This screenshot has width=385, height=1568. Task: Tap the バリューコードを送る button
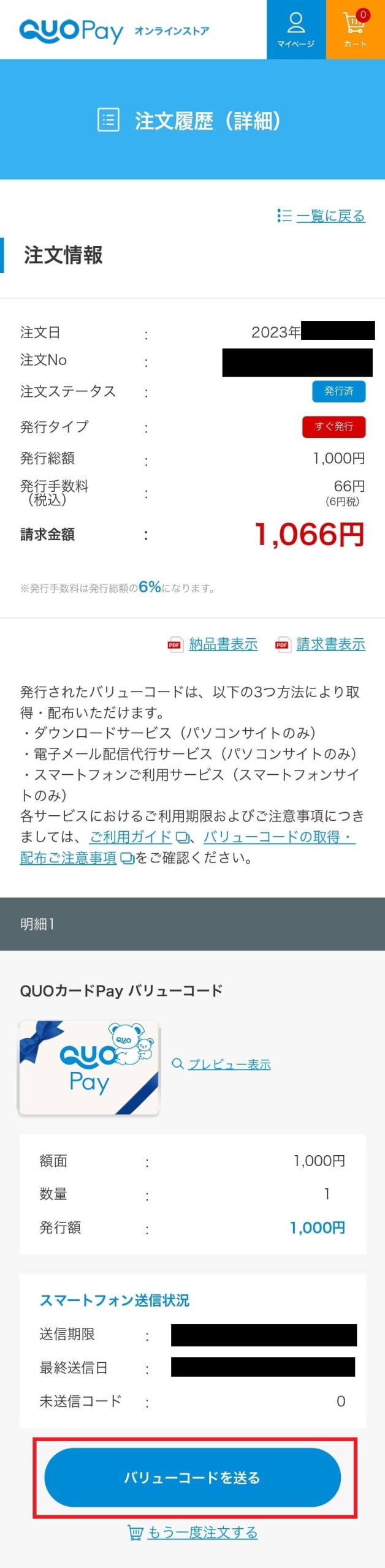[x=192, y=1477]
